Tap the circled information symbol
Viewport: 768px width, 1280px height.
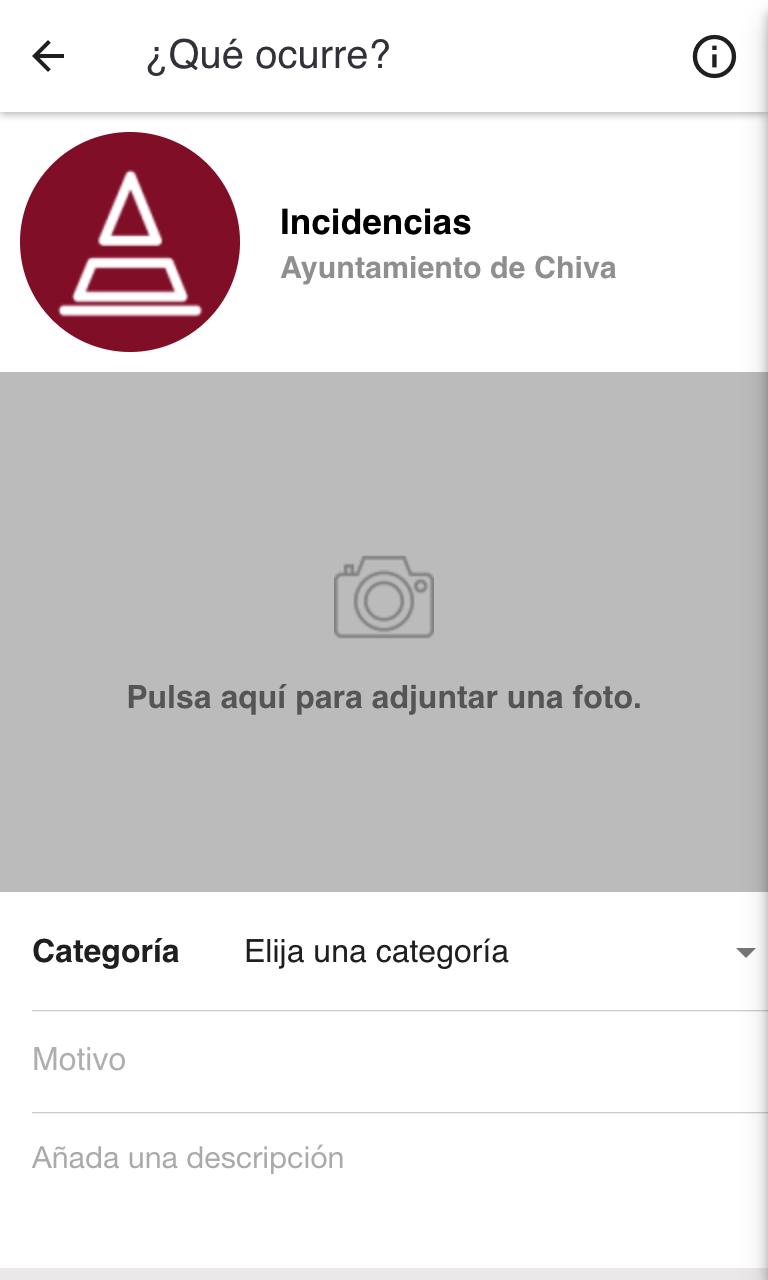click(x=714, y=56)
